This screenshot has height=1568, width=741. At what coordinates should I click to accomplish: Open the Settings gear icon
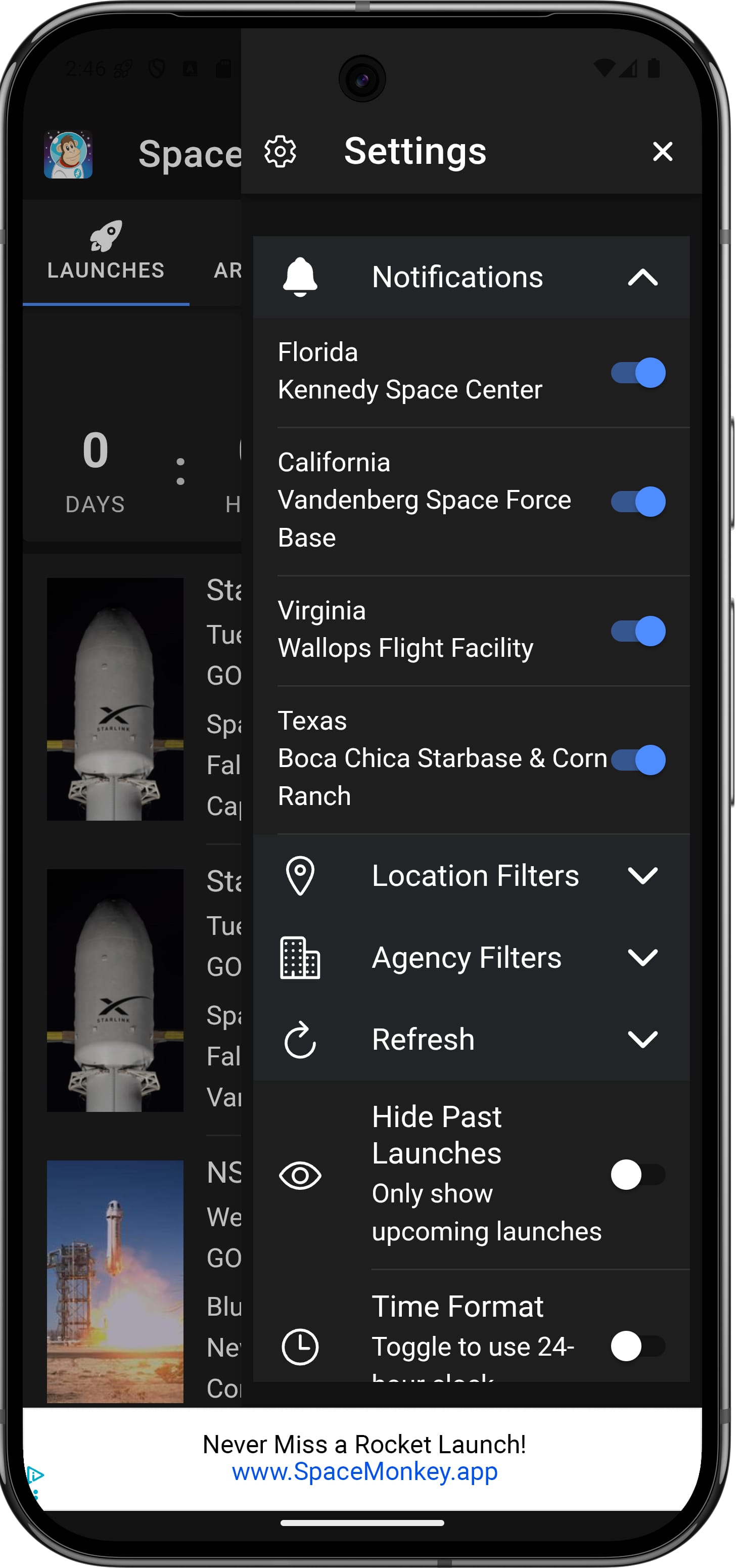(282, 152)
